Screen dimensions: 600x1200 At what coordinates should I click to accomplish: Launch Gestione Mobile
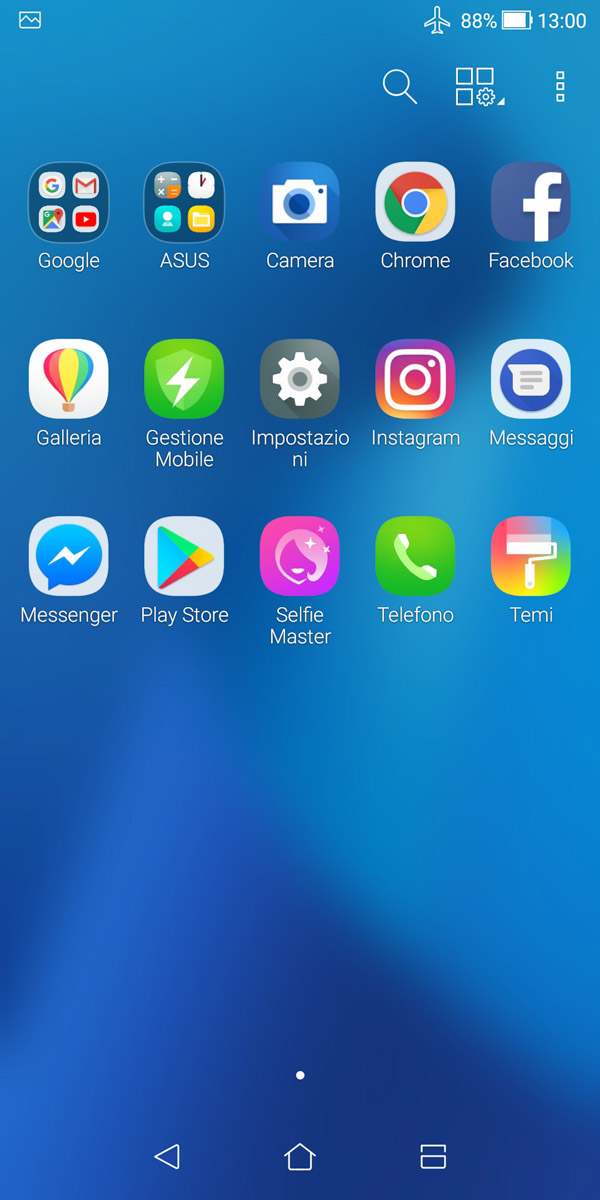pos(185,379)
